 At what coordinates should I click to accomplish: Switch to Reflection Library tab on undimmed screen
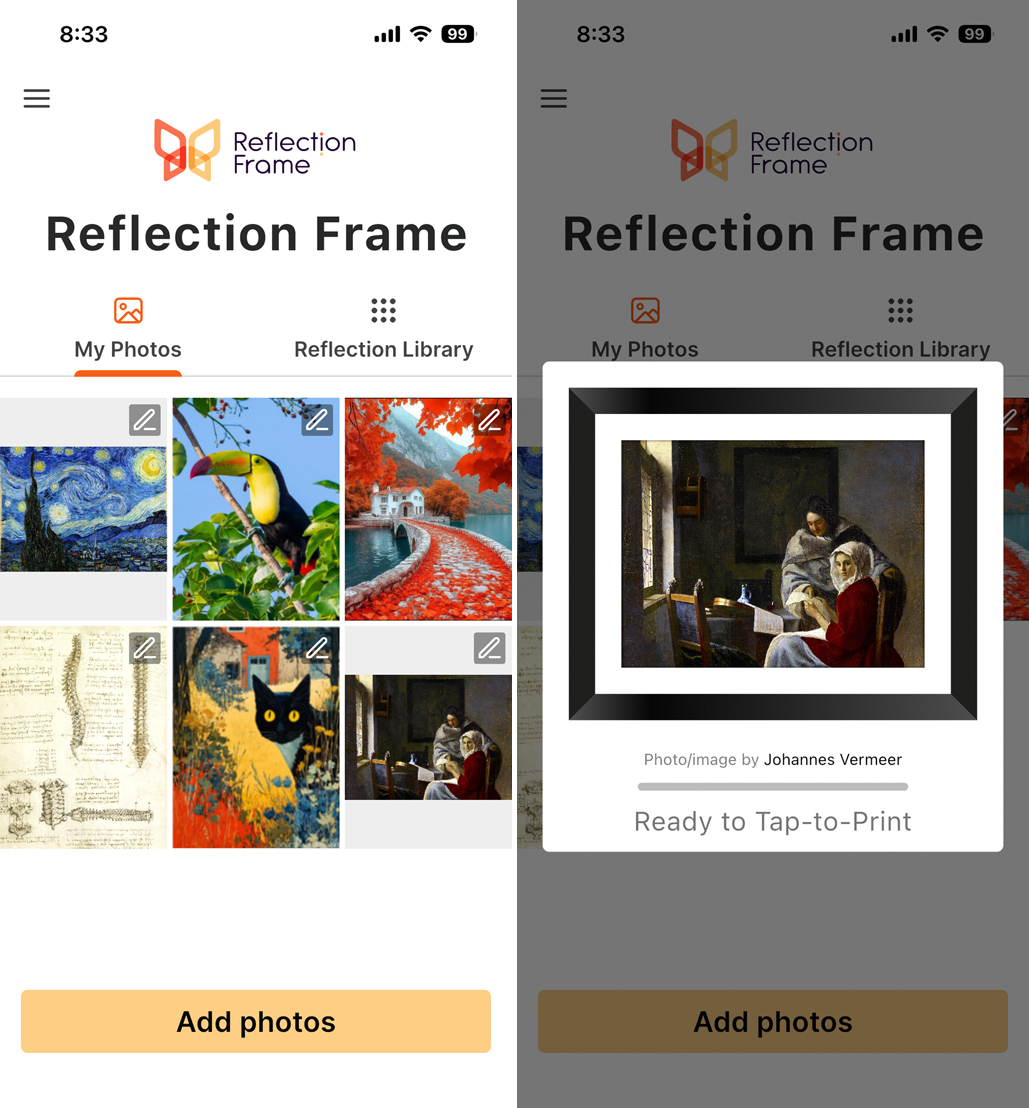click(x=383, y=329)
